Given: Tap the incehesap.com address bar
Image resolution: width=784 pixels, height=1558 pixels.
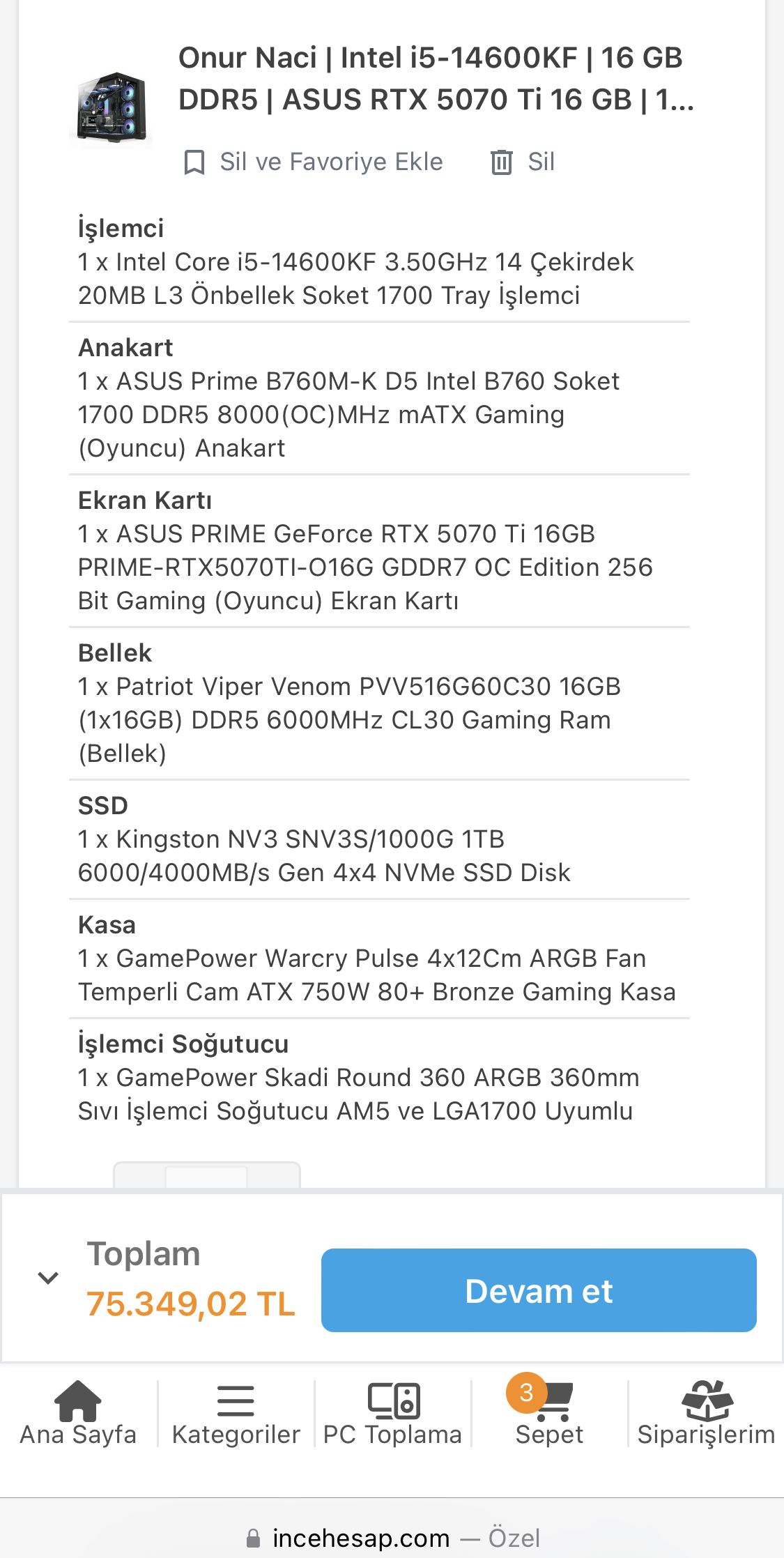Looking at the screenshot, I should click(x=392, y=1538).
